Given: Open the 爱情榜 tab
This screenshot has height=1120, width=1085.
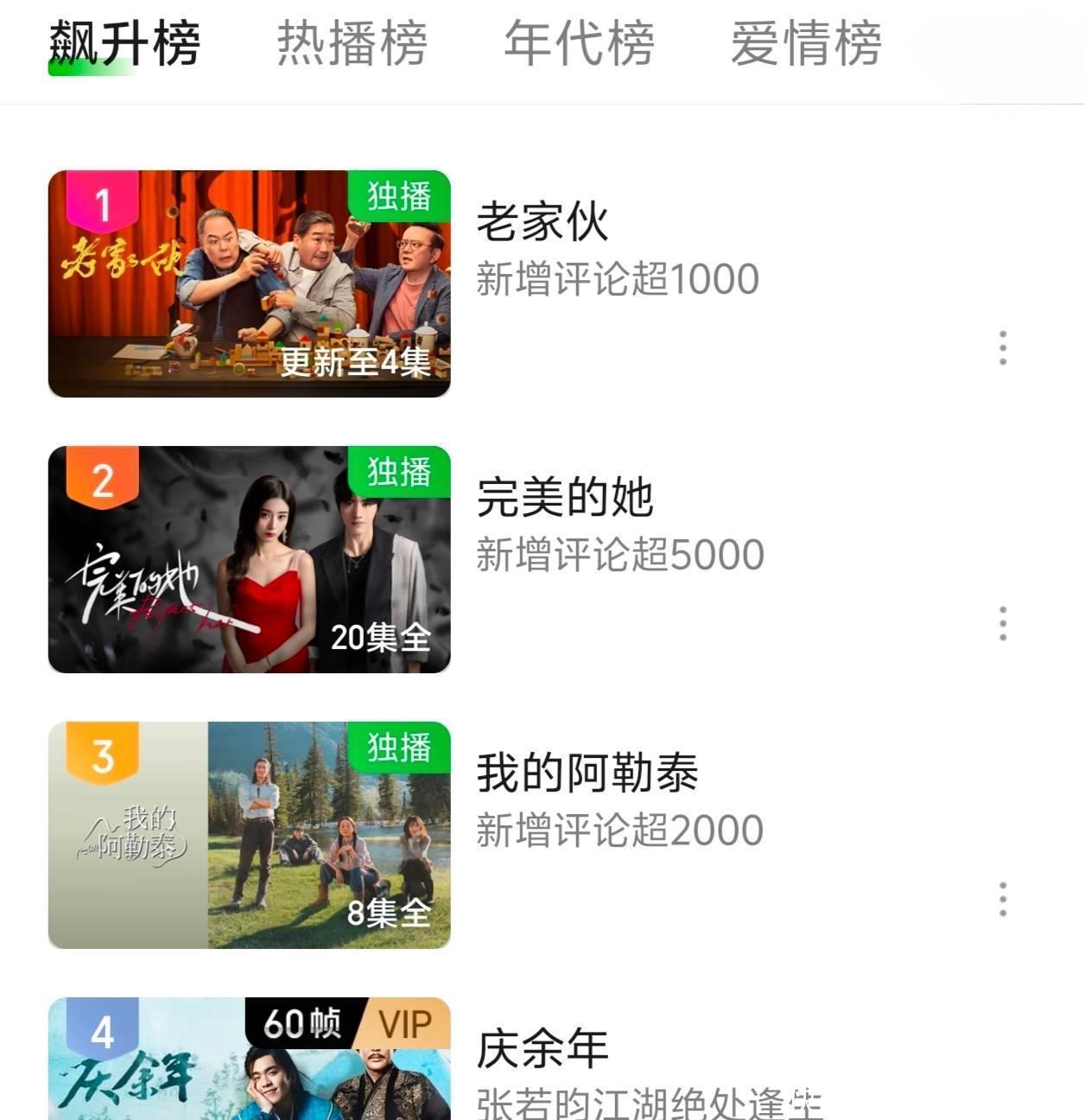Looking at the screenshot, I should pos(805,43).
